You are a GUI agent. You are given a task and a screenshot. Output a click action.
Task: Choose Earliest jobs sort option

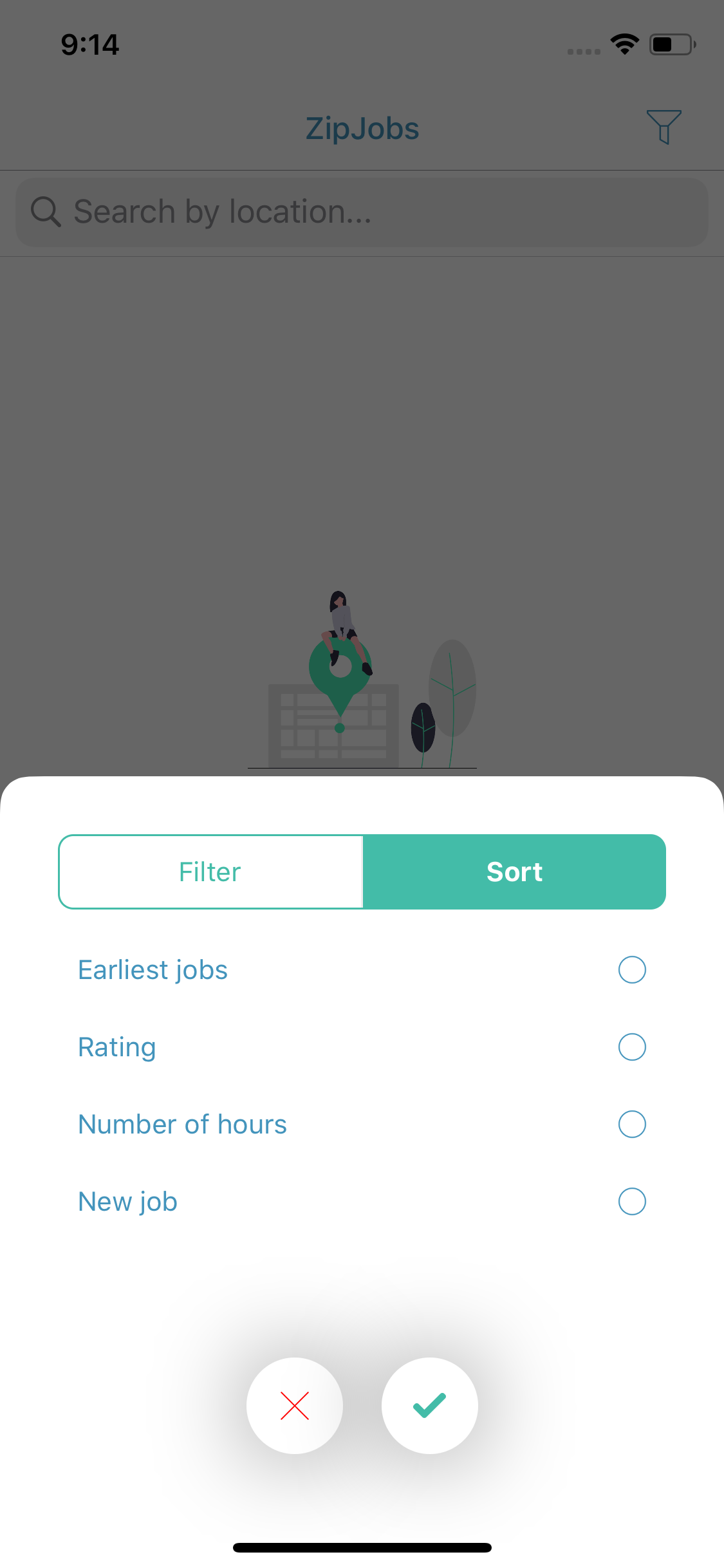point(362,969)
